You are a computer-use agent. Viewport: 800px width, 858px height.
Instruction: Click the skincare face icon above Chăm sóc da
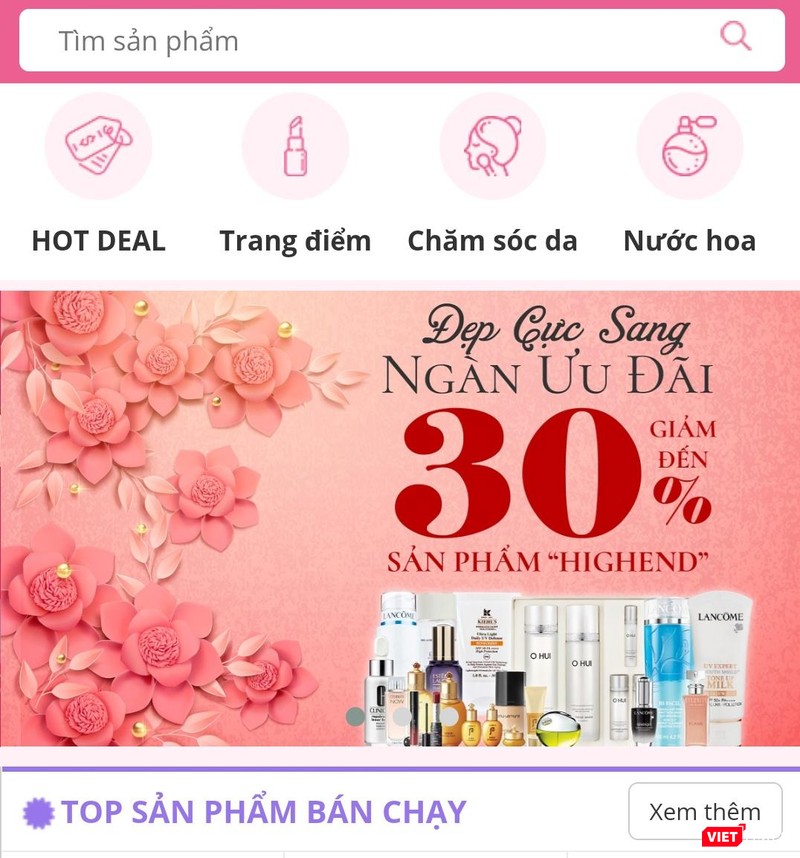(x=492, y=145)
